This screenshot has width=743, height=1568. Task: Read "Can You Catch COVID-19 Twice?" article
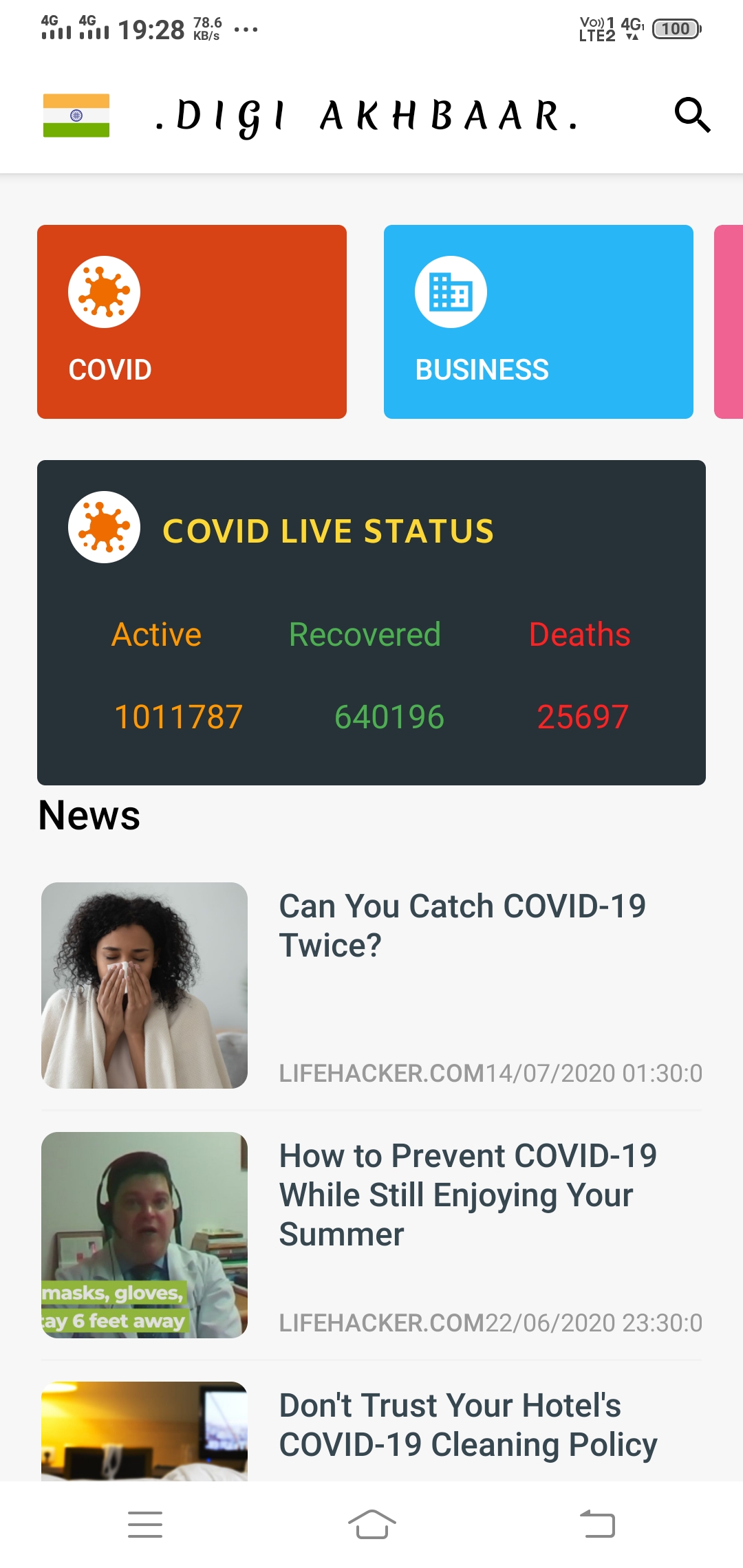pos(462,925)
